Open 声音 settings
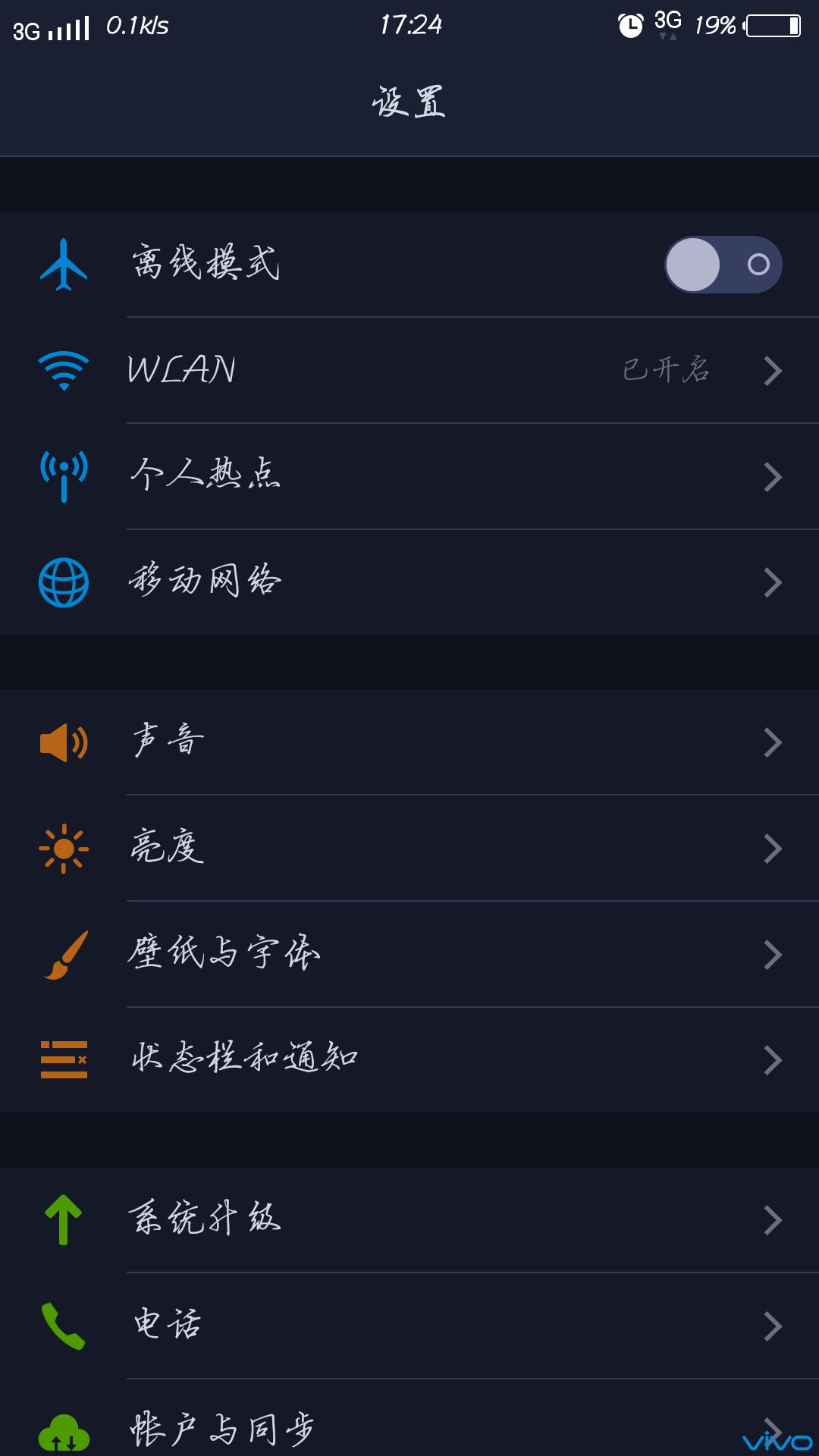The height and width of the screenshot is (1456, 819). coord(409,742)
